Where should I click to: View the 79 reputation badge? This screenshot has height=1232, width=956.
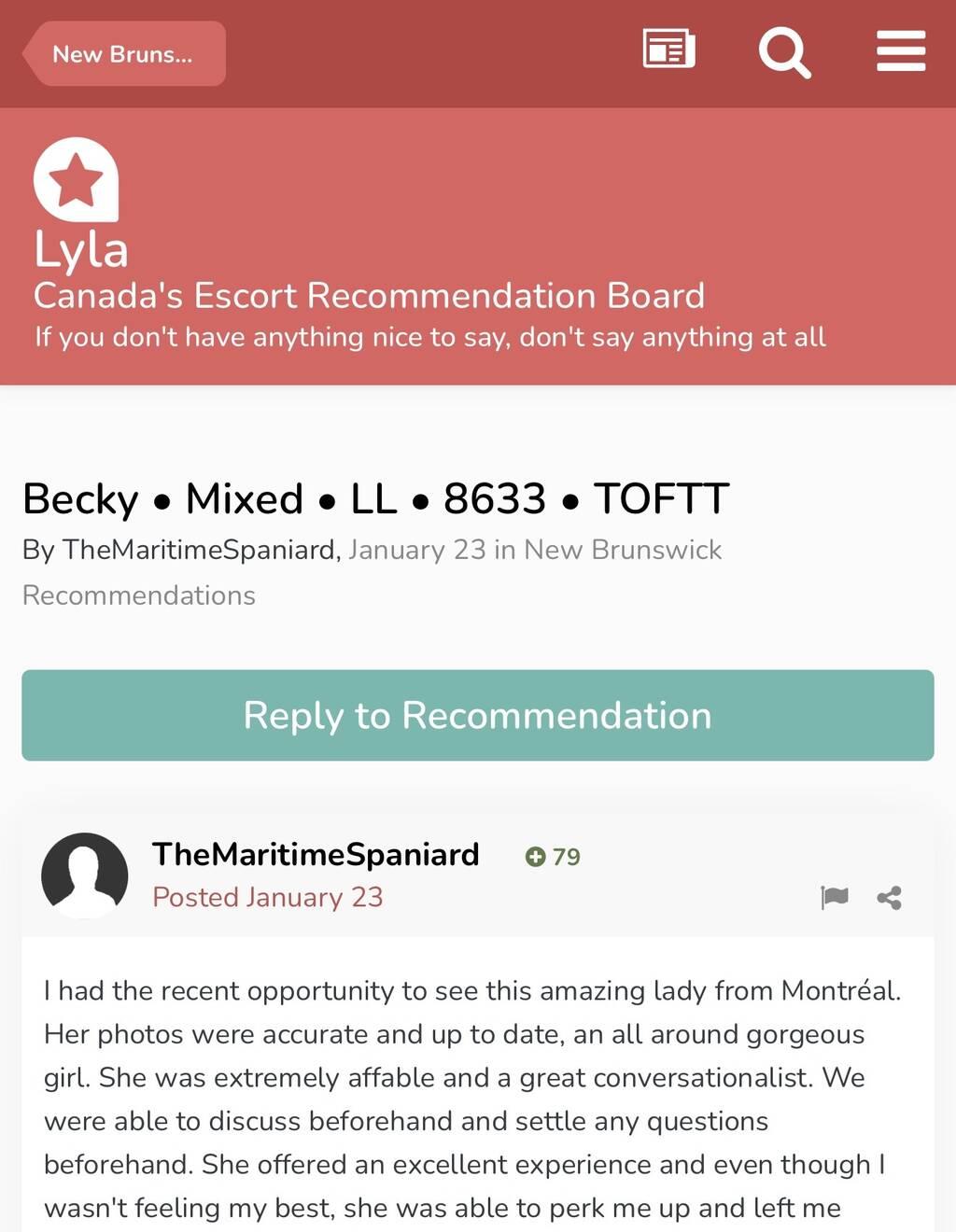554,857
